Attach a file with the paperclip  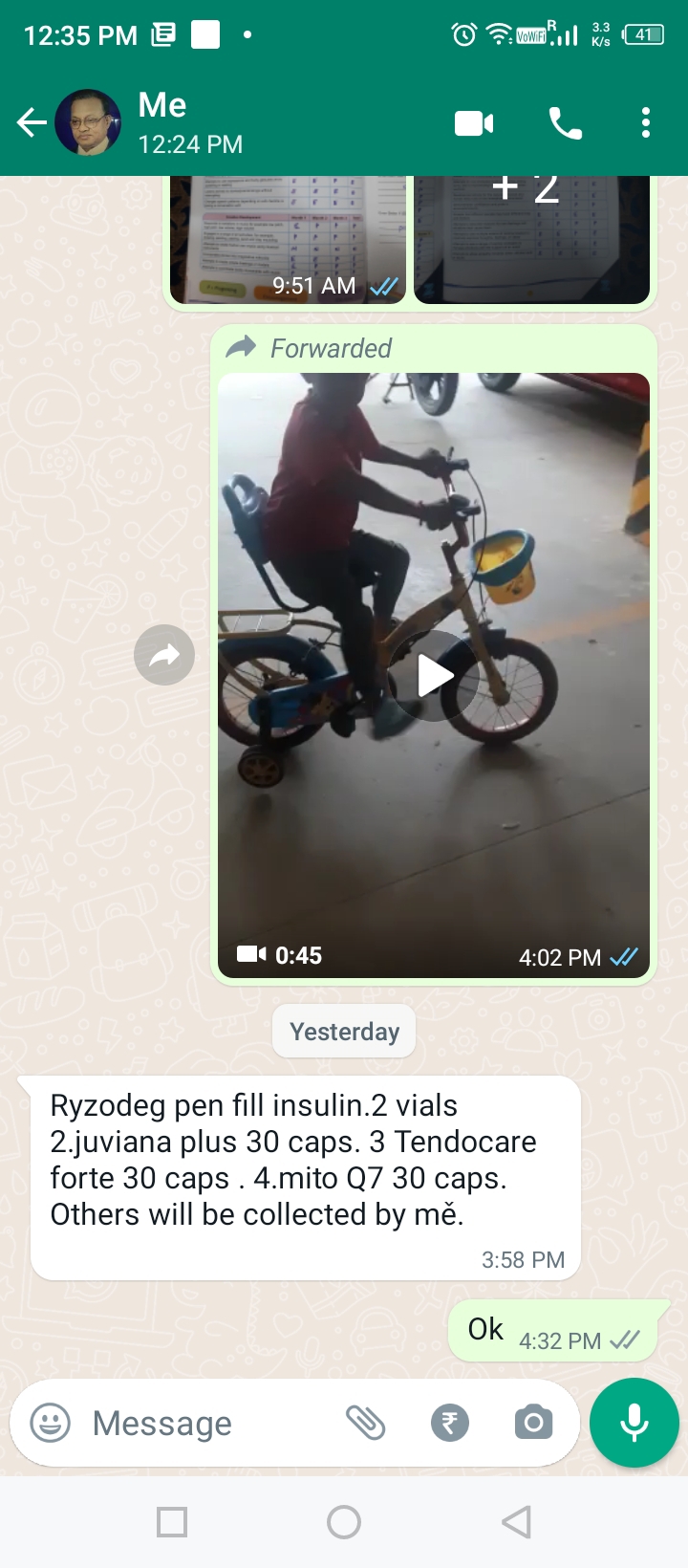point(365,1423)
